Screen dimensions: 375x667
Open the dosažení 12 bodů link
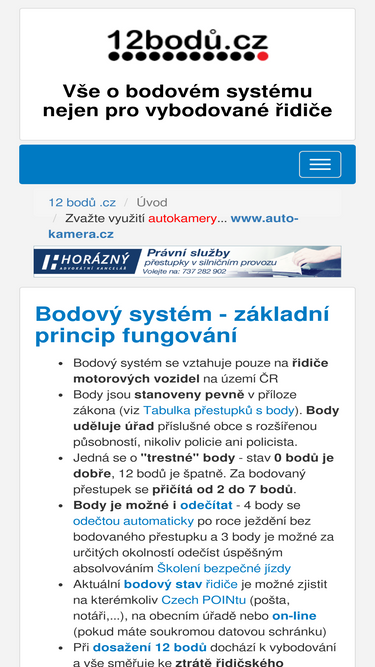[150, 647]
